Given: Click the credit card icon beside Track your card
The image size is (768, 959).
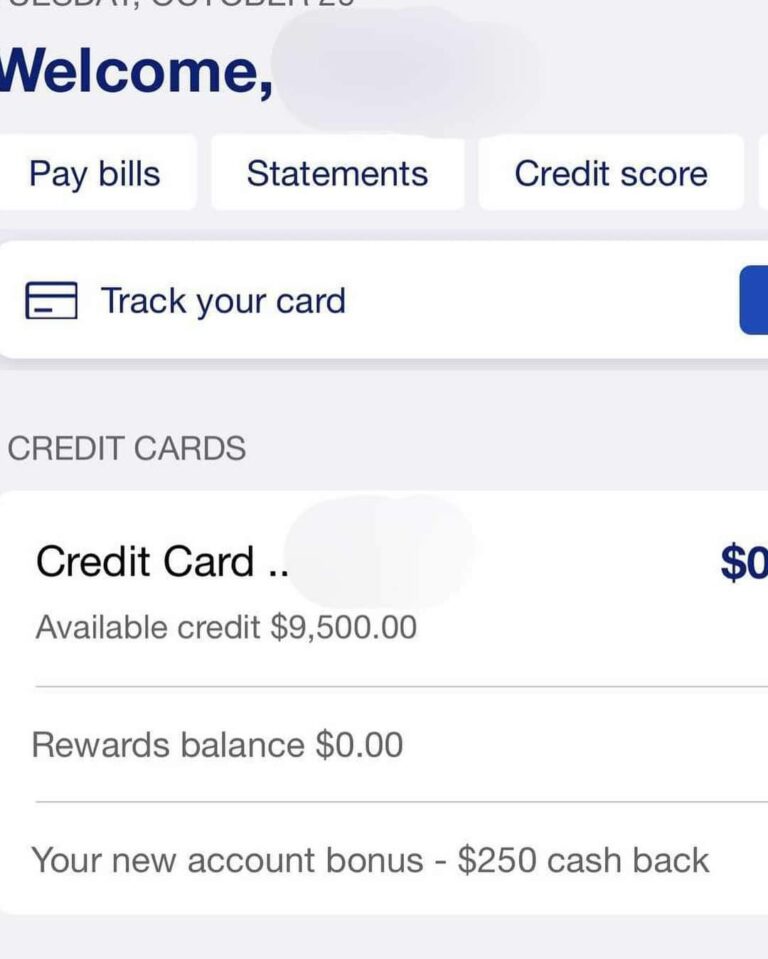Looking at the screenshot, I should point(52,299).
